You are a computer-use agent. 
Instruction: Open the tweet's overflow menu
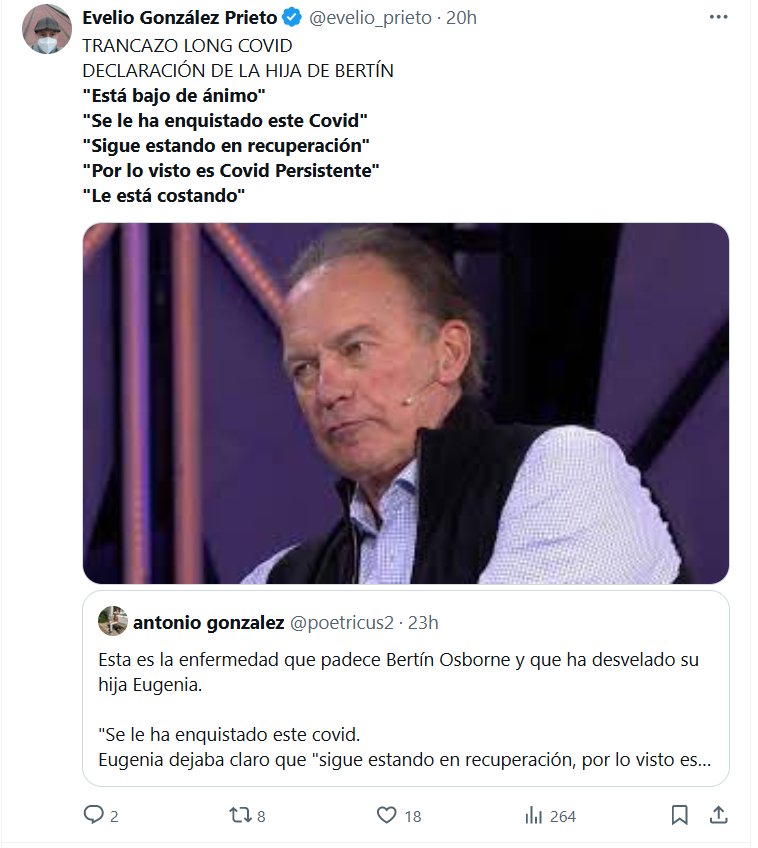(717, 17)
